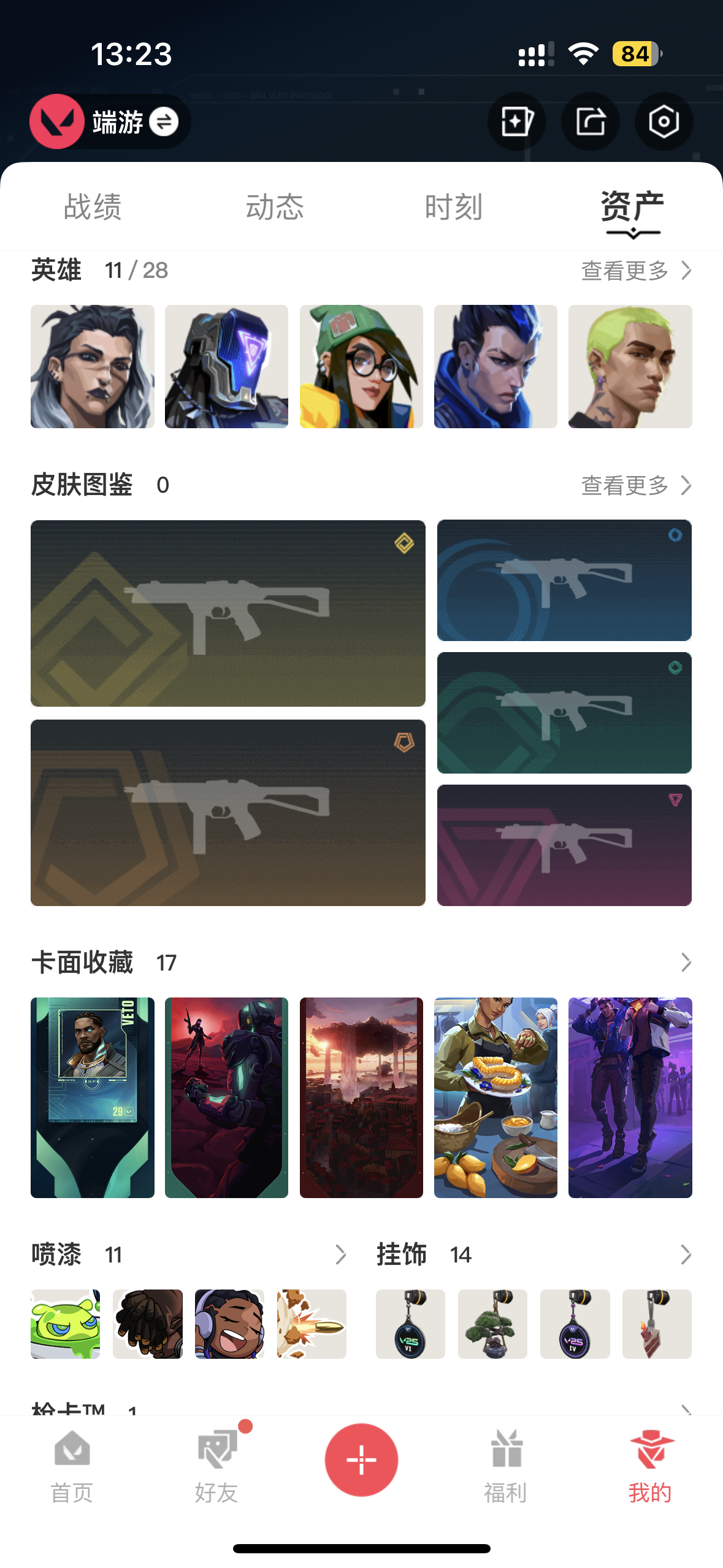The image size is (723, 1568).
Task: Open the 福利 benefits tab
Action: click(x=506, y=1466)
